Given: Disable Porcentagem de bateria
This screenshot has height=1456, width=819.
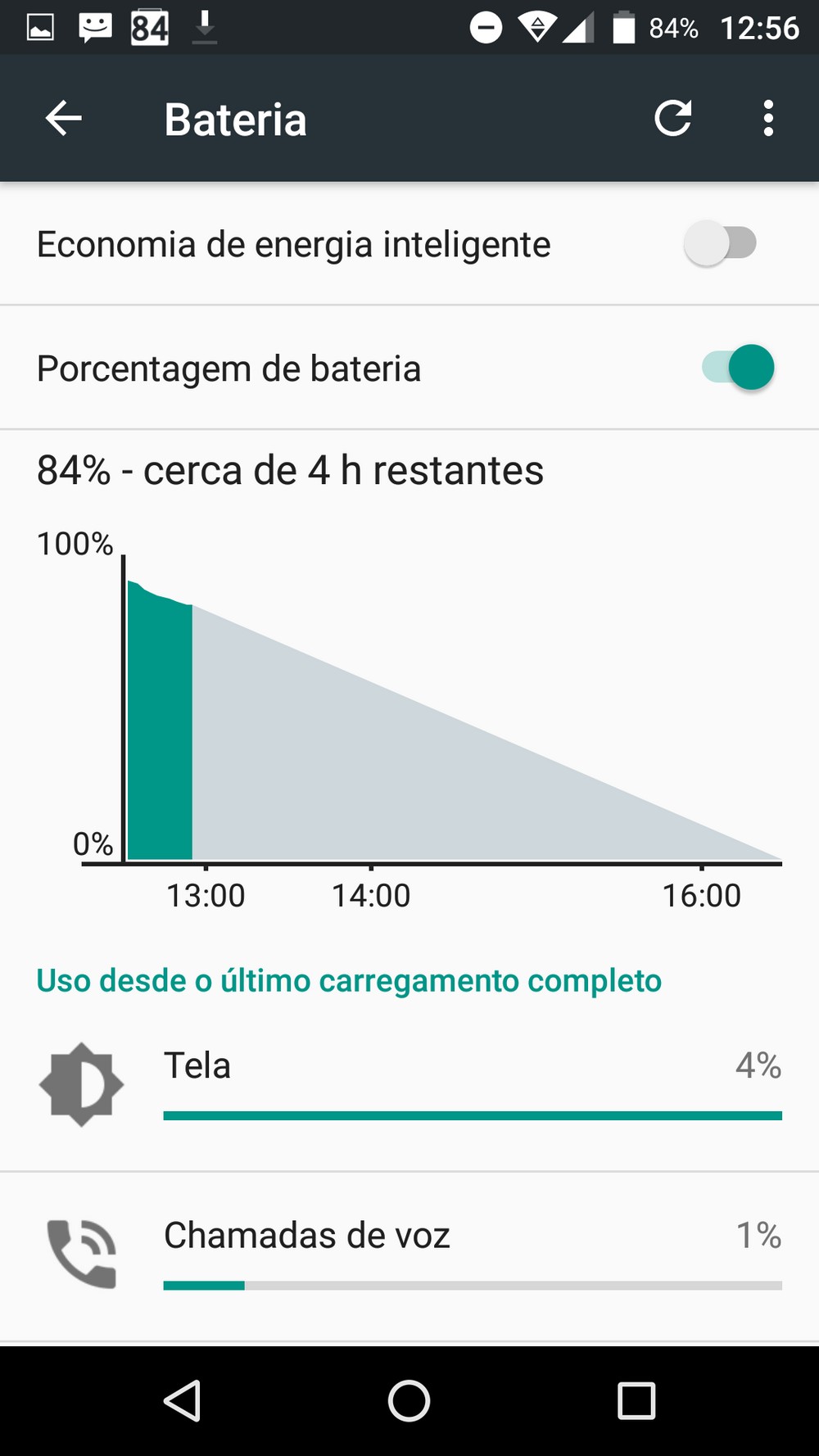Looking at the screenshot, I should coord(739,368).
